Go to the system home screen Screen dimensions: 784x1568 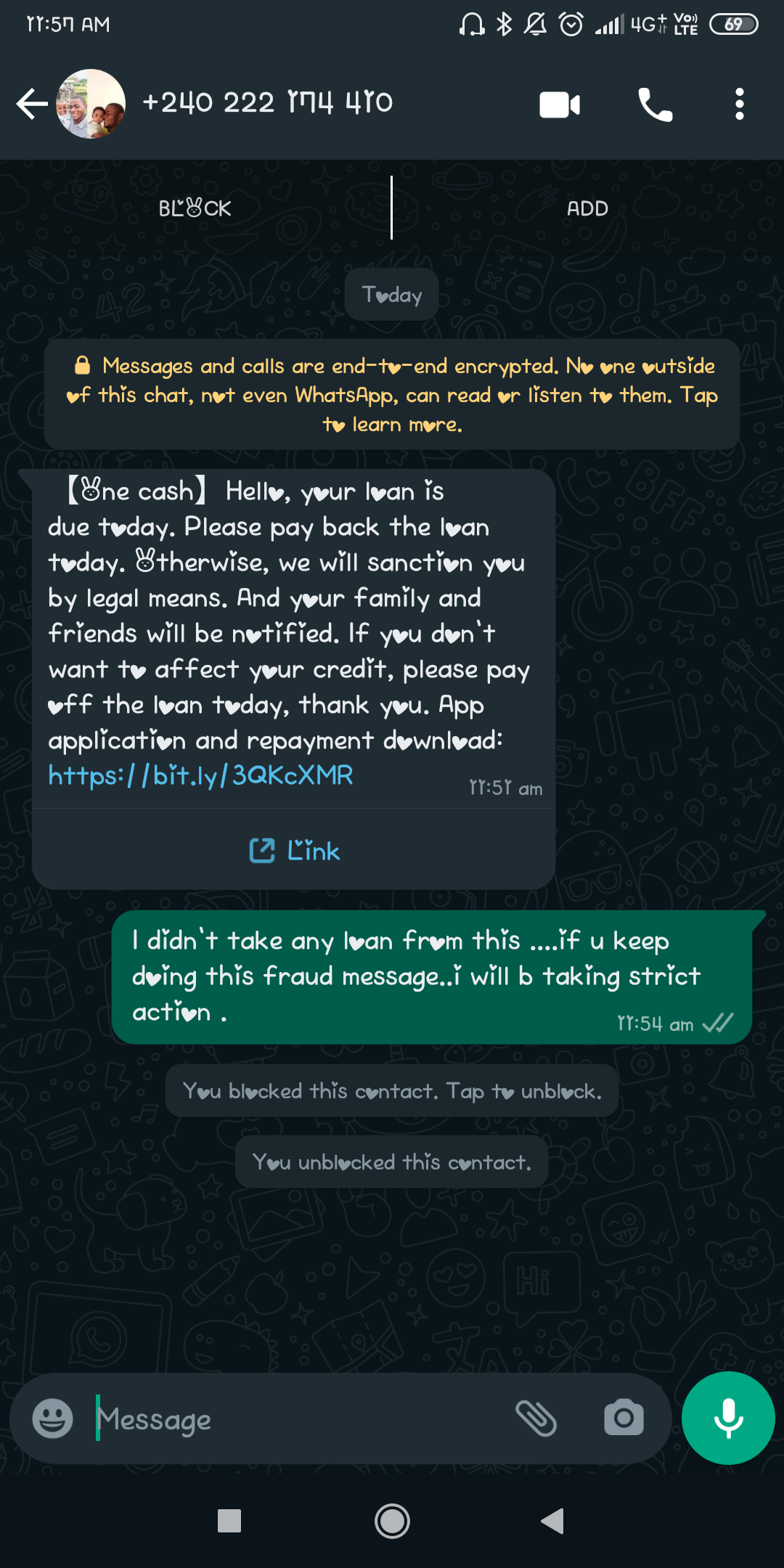(392, 1521)
